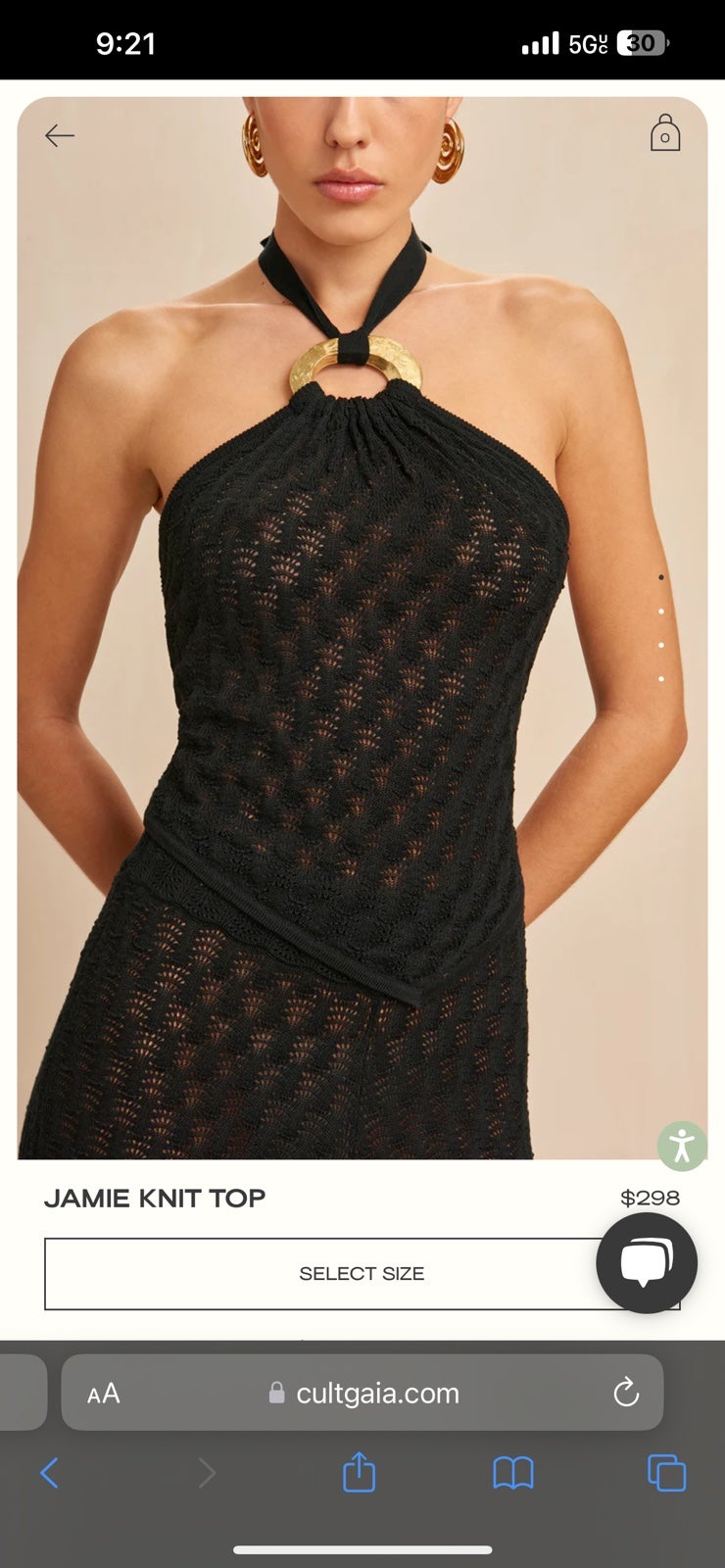Open the live chat bubble
This screenshot has width=725, height=1568.
pos(647,1262)
